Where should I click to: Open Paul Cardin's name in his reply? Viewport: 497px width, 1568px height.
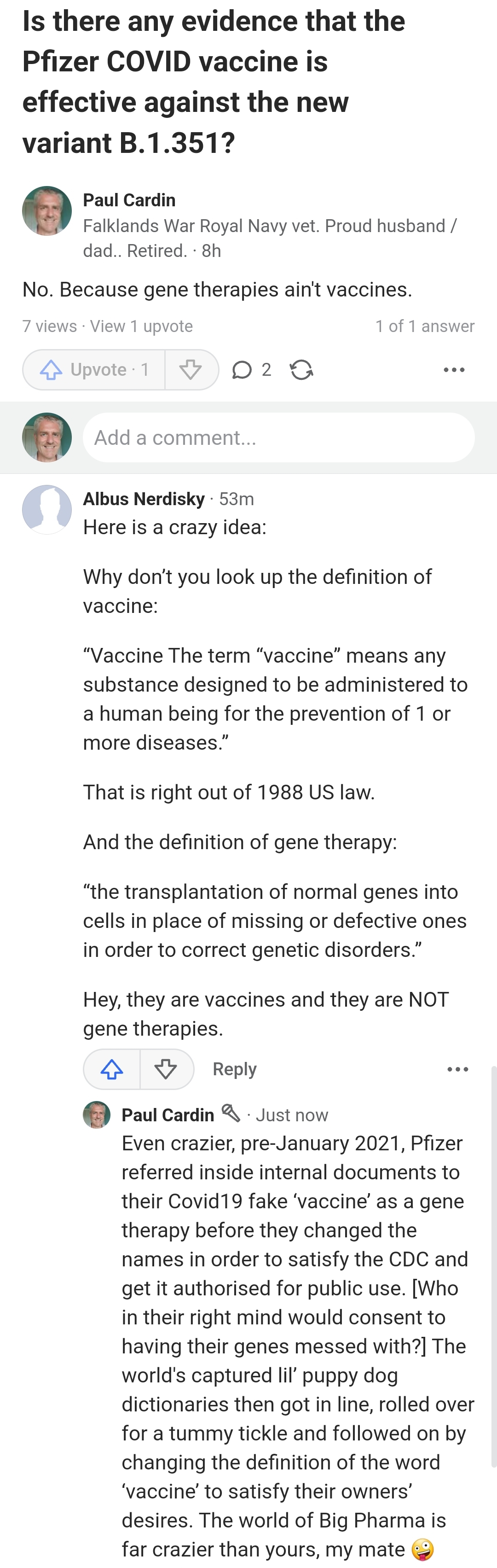point(168,1114)
